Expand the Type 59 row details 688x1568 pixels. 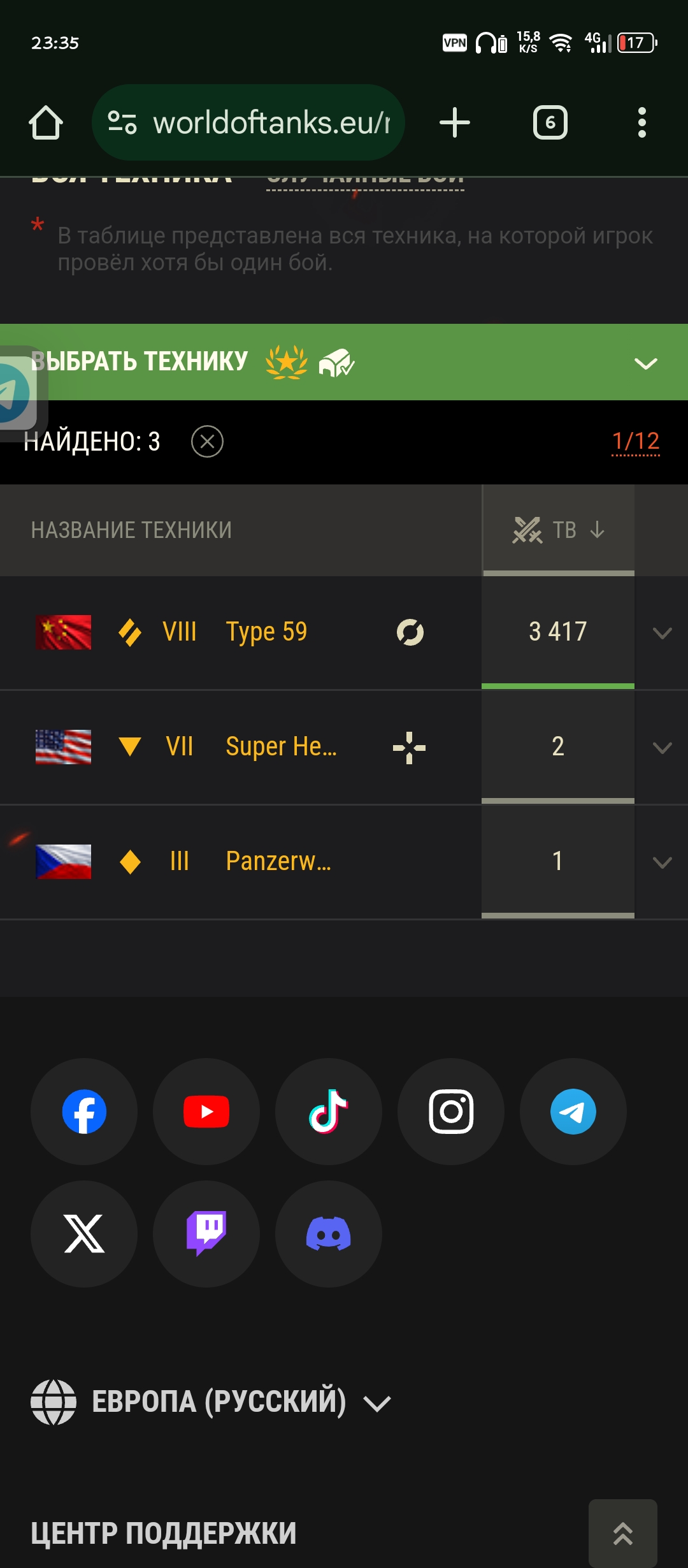coord(663,633)
